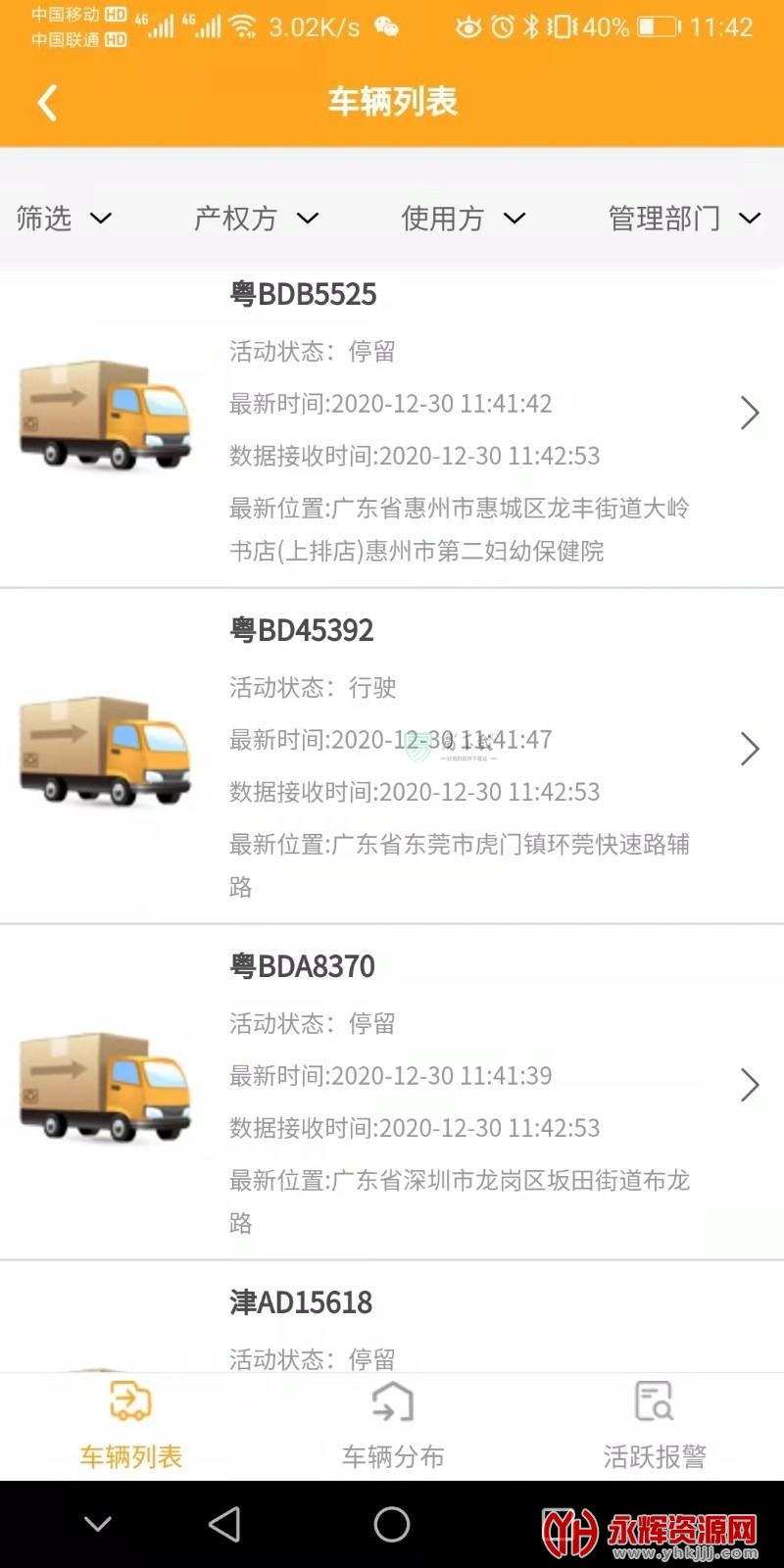Switch to the 活跃报警 tab
784x1568 pixels.
click(655, 1427)
